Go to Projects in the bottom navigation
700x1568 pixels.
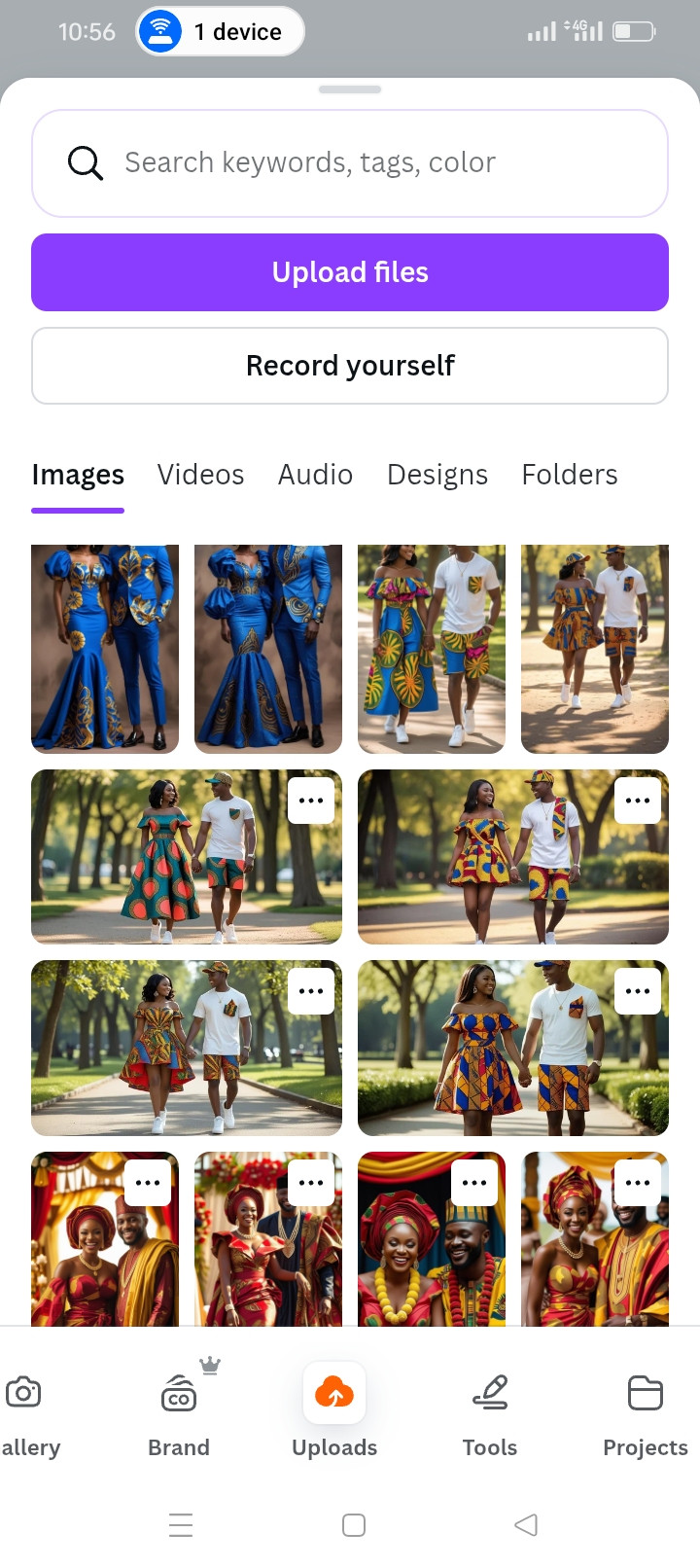coord(645,1412)
